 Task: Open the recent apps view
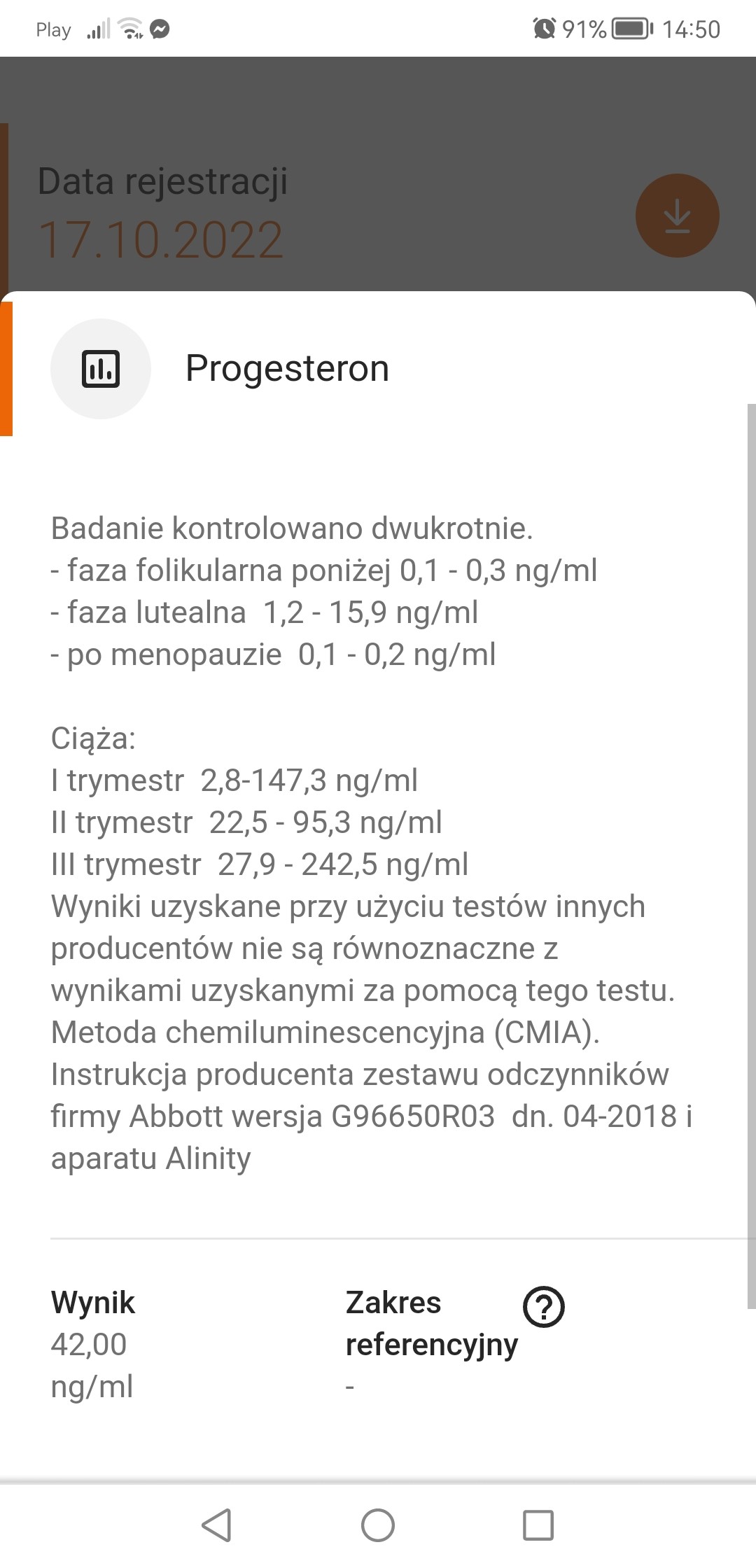pos(538,1525)
